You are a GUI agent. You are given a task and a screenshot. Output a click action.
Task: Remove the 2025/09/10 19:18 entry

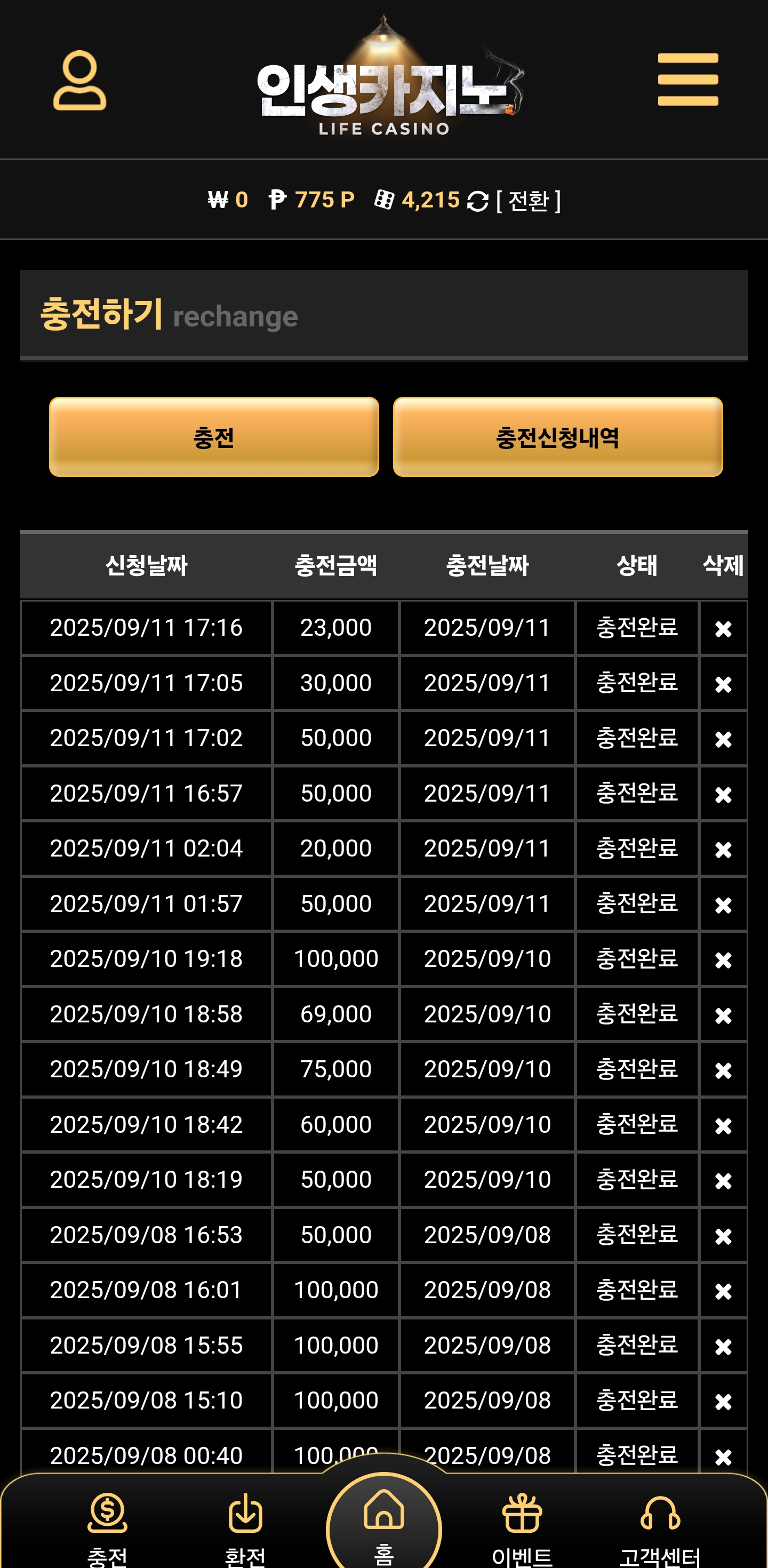click(723, 960)
